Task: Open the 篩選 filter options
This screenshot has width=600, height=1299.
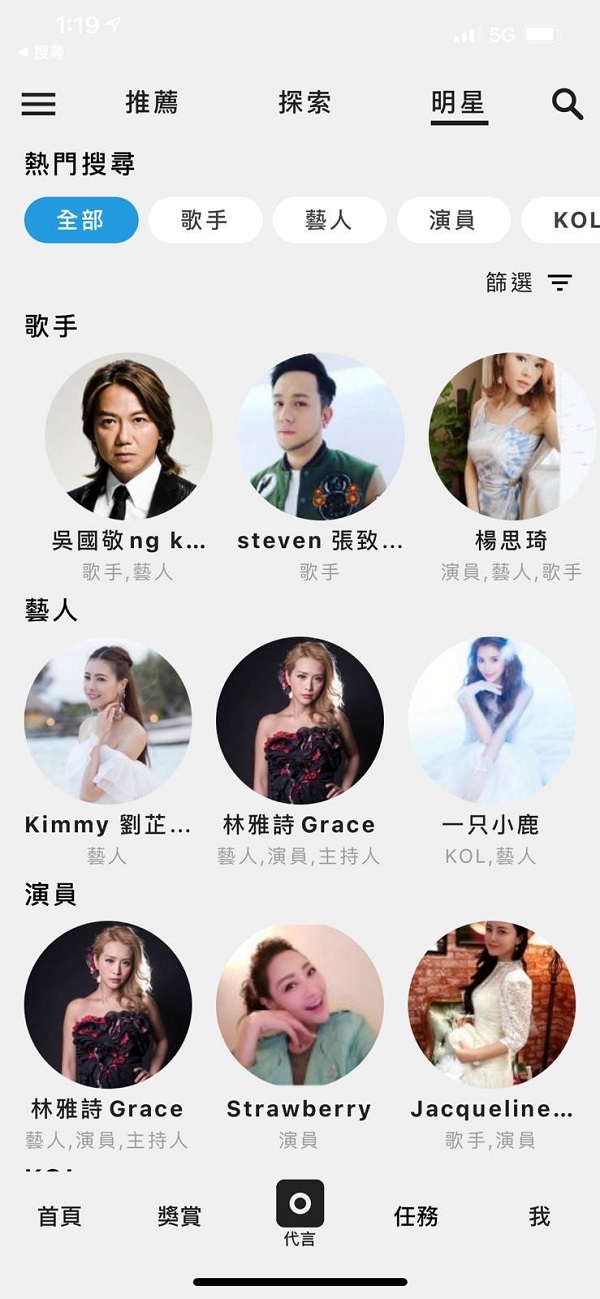Action: 528,283
